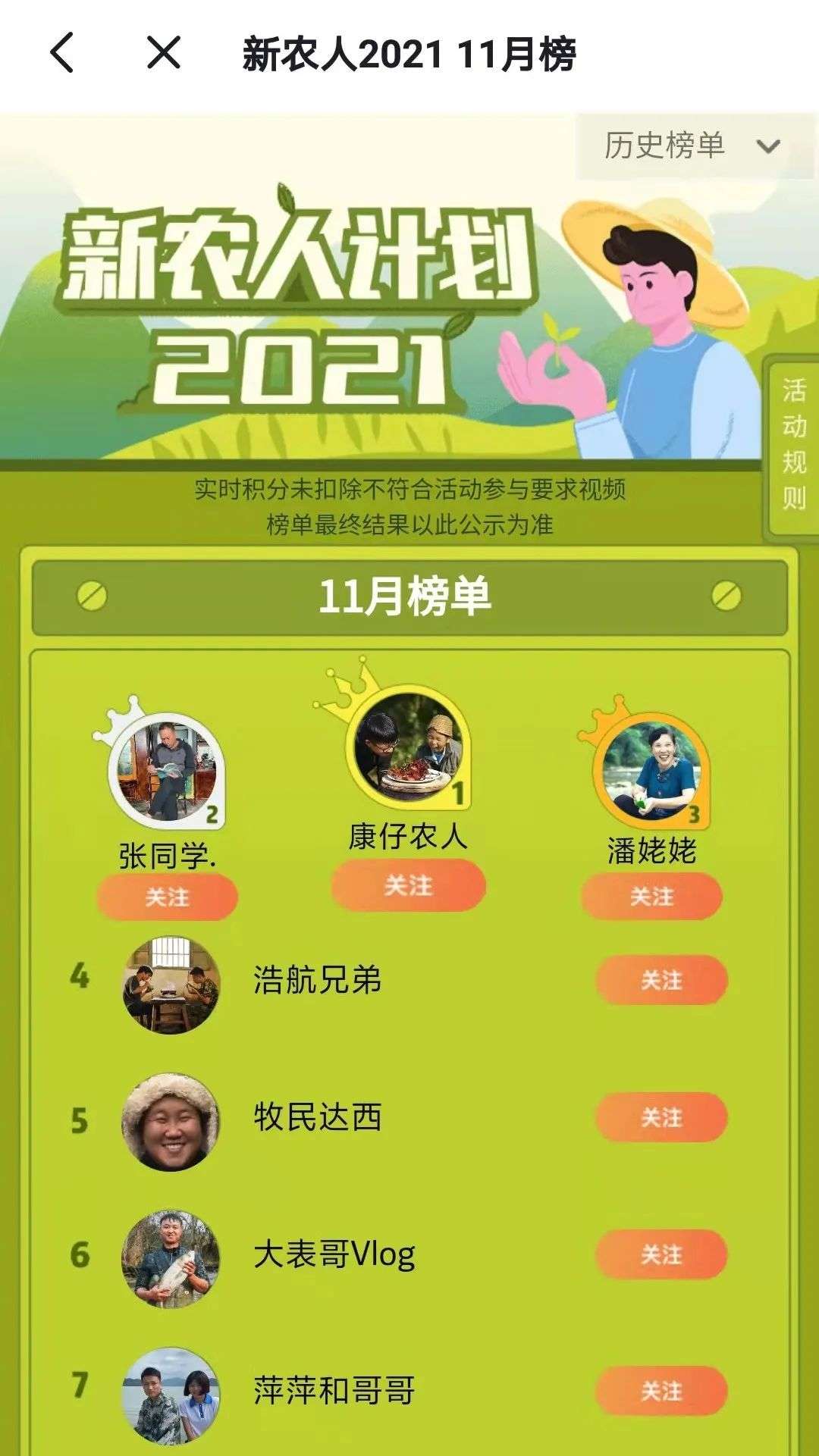Follow 康仔农人 with 关注 button
Screen dimensions: 819x1456
408,885
